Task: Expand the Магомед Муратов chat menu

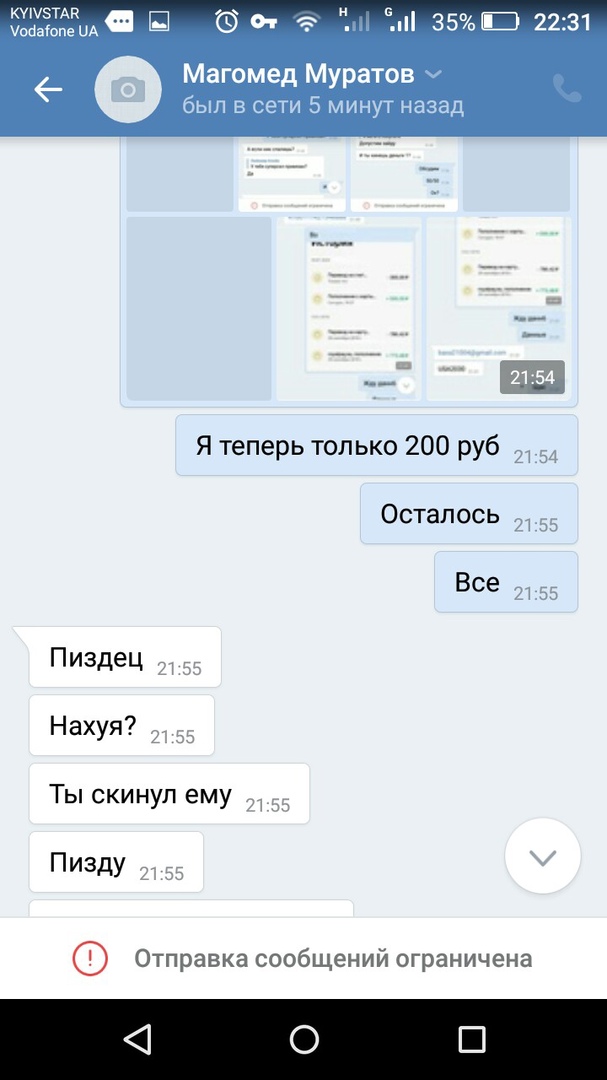Action: click(x=433, y=75)
